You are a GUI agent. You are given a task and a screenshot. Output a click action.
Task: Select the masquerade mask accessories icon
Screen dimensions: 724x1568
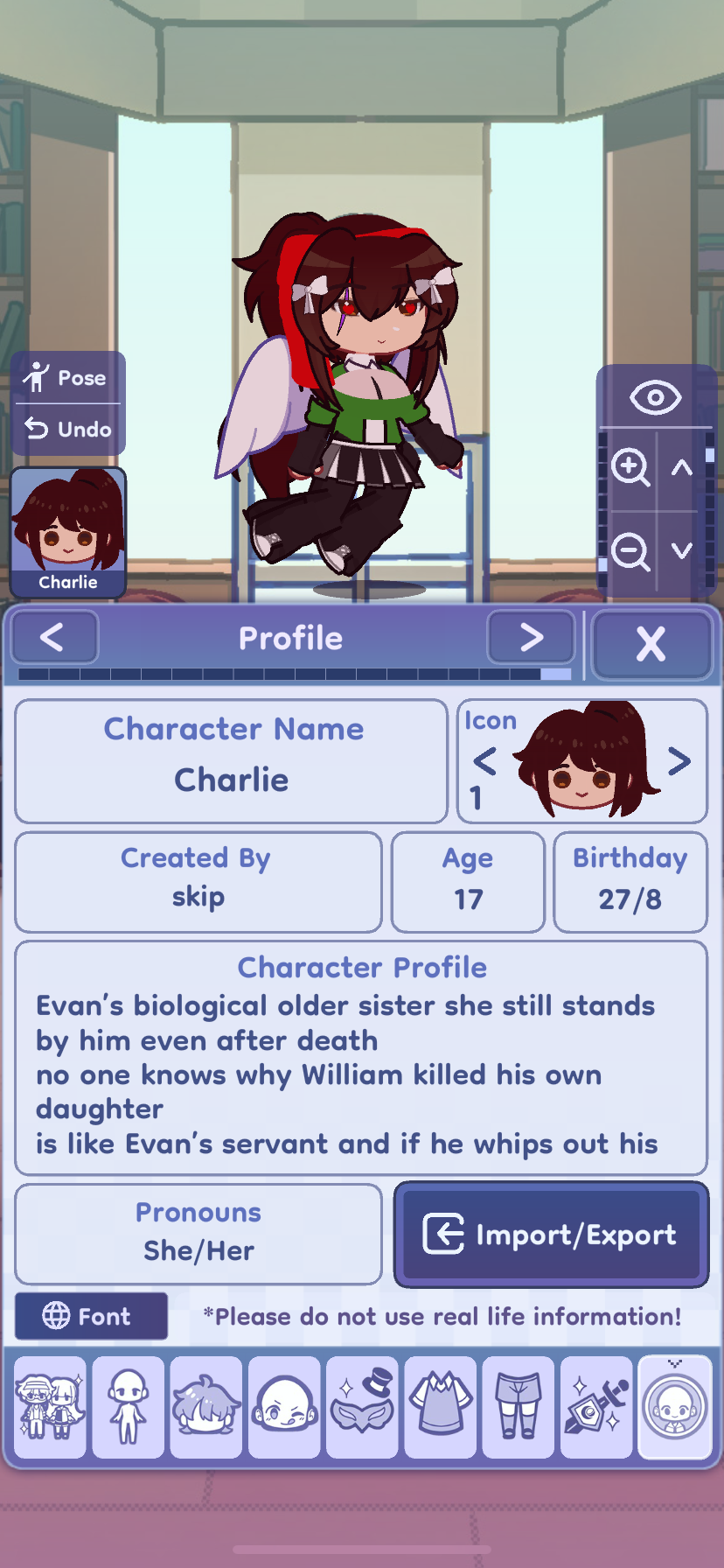click(x=362, y=1406)
